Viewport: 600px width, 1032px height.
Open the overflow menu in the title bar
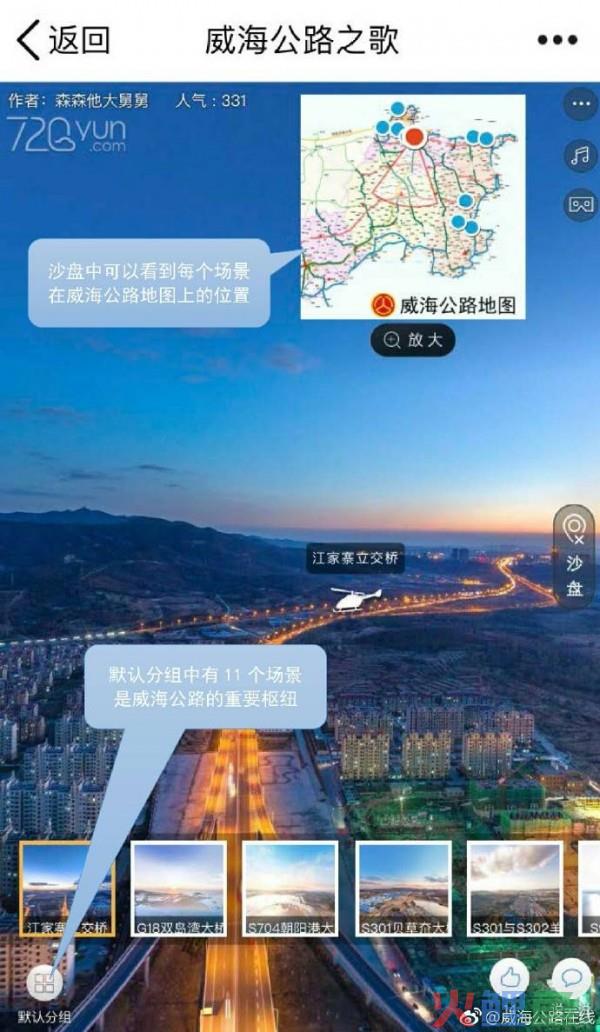tap(557, 40)
